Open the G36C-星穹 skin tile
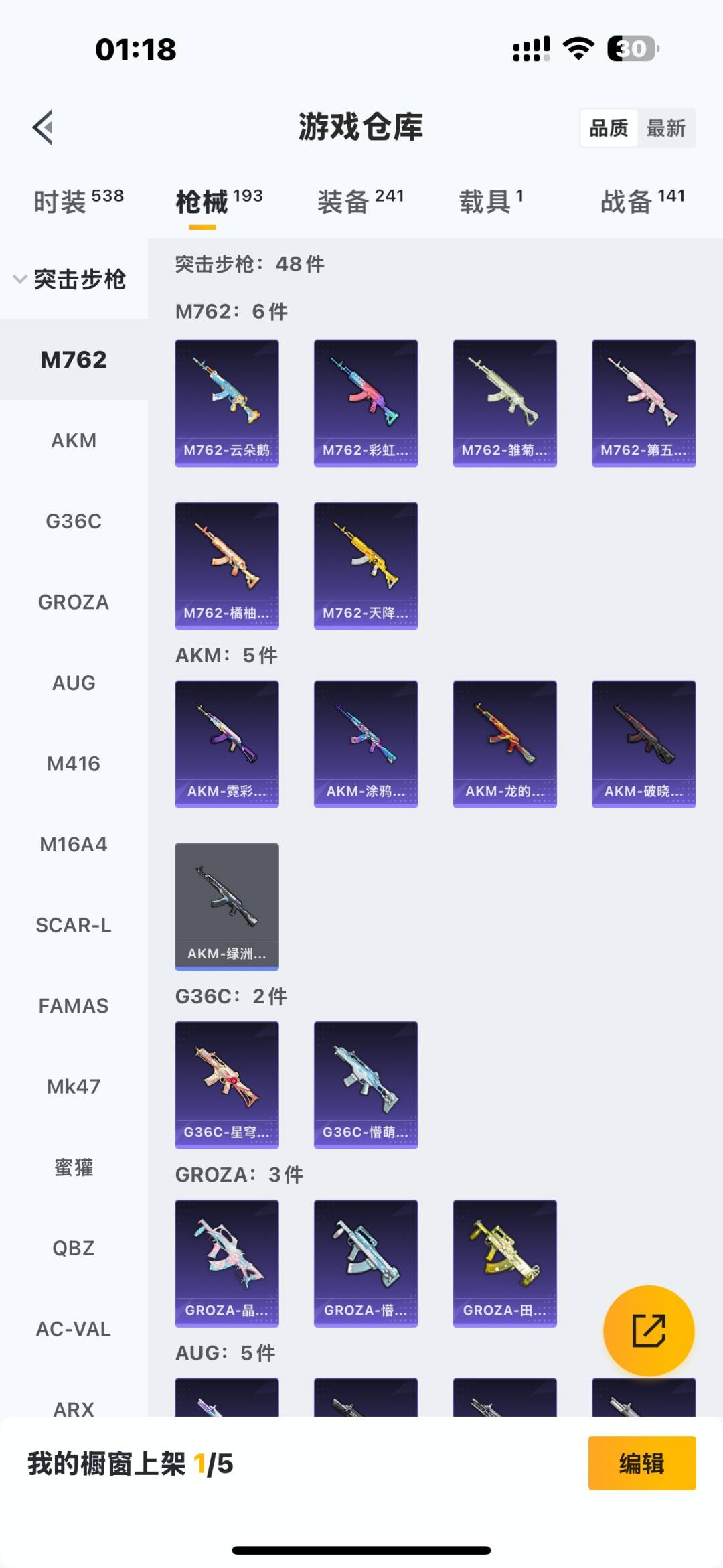The width and height of the screenshot is (723, 1568). pos(227,1084)
